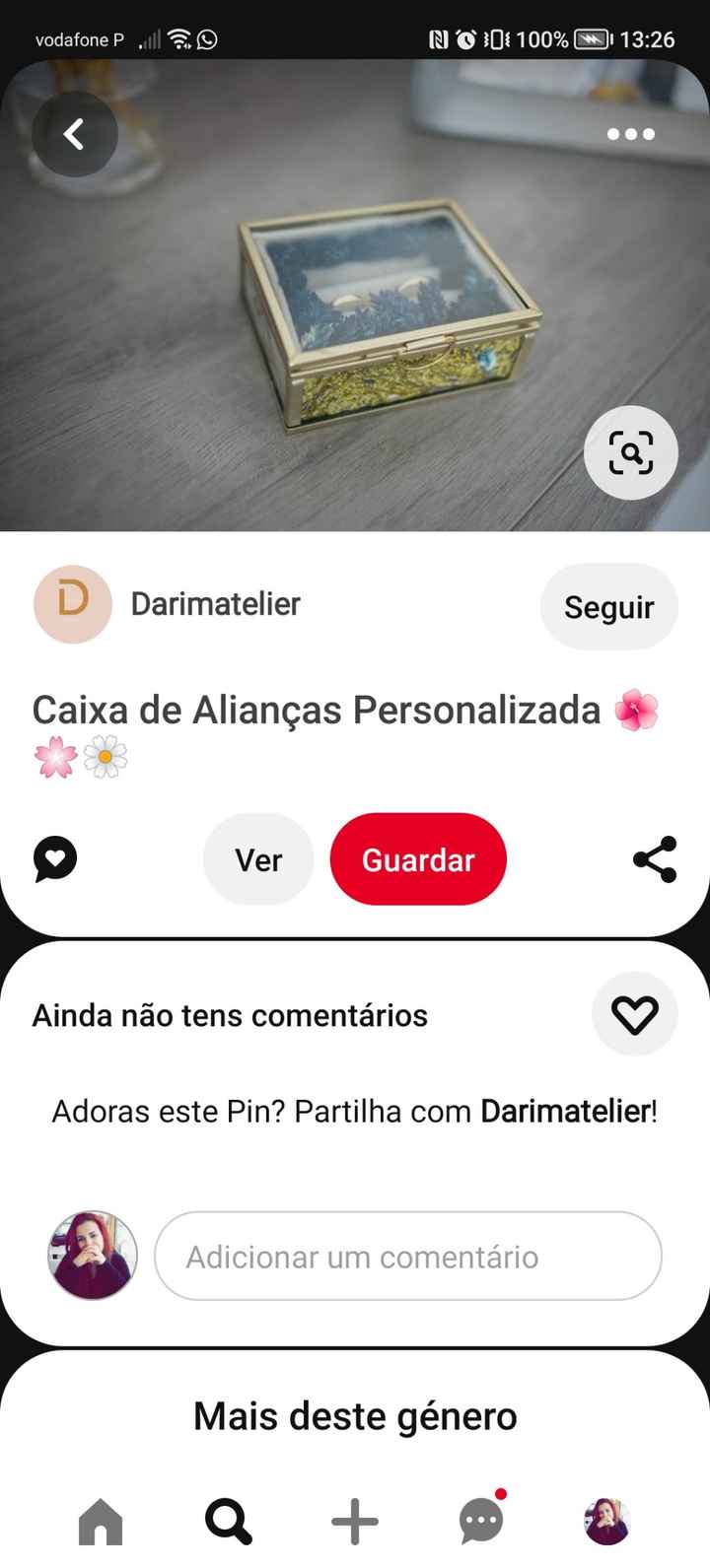Follow Darimatelier by tapping Seguir
The width and height of the screenshot is (710, 1568).
point(608,606)
